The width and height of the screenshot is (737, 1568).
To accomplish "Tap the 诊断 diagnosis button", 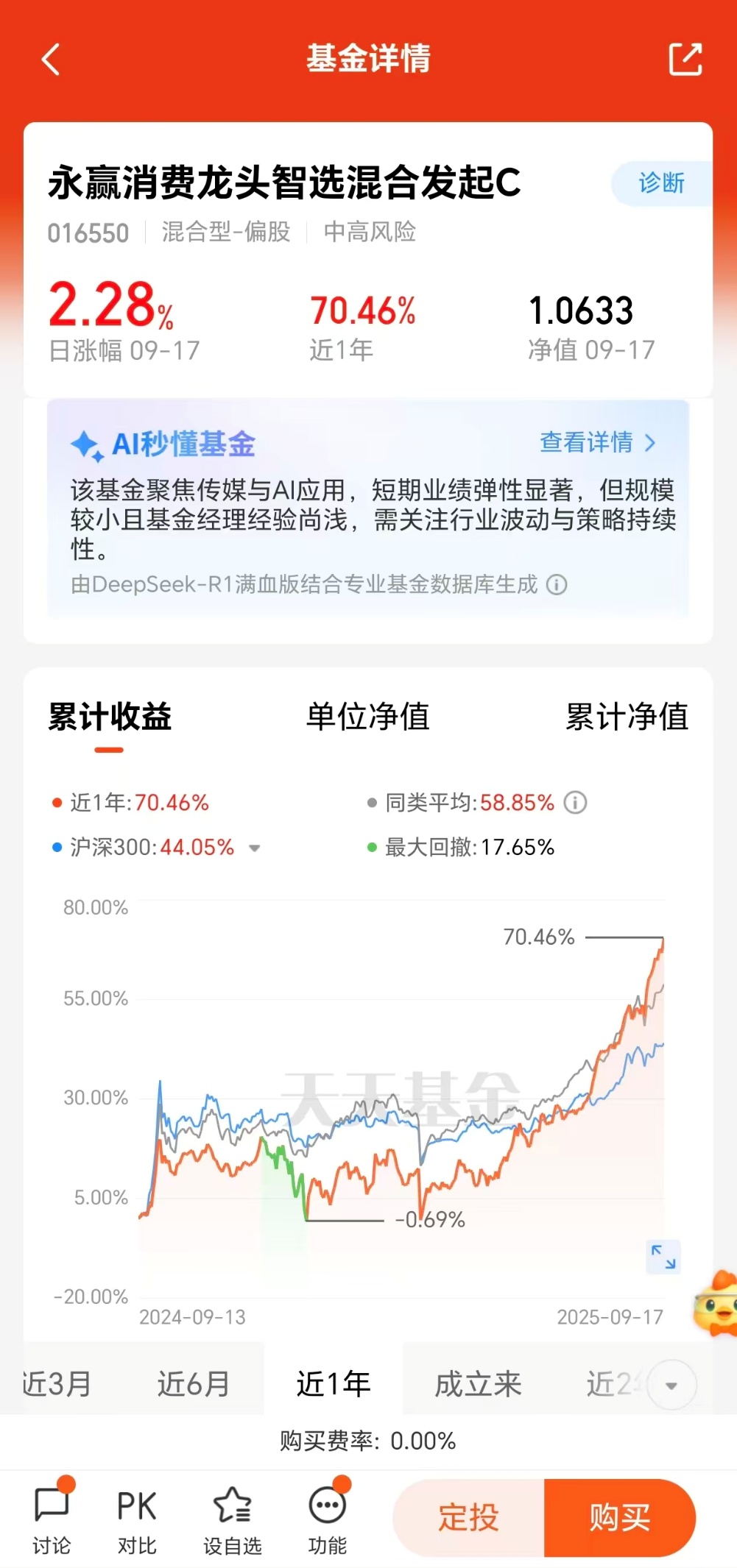I will click(x=659, y=183).
